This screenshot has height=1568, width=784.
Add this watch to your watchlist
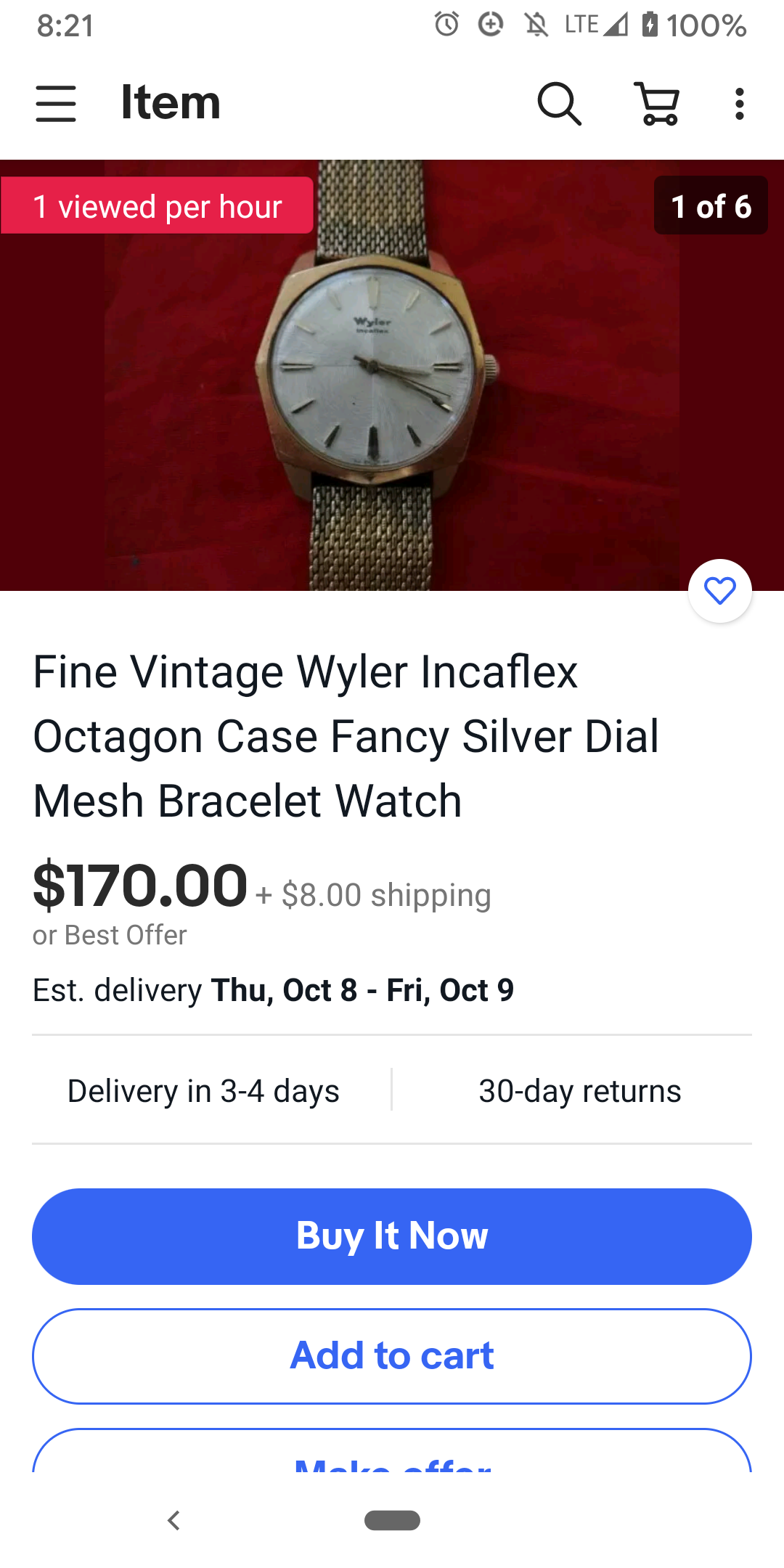click(719, 591)
